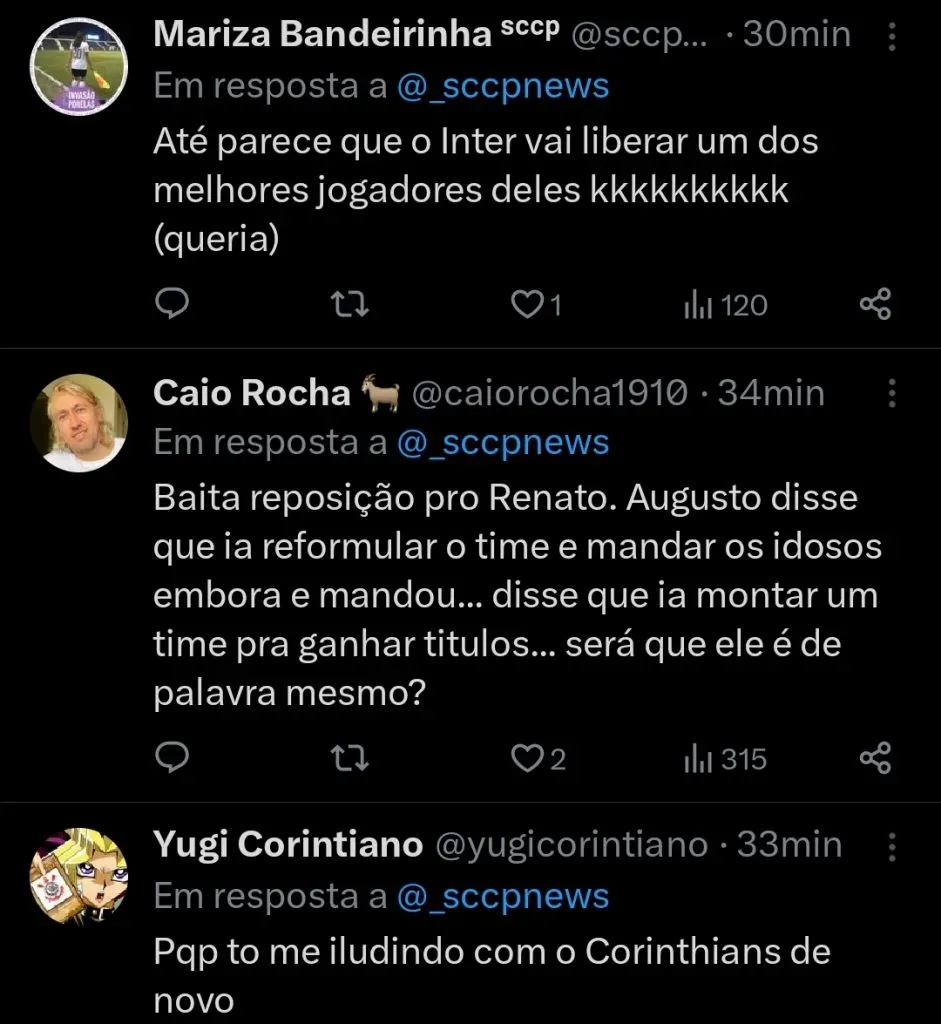
Task: Open overflow menu on Mariza Bandeirinha's reply
Action: (x=892, y=37)
